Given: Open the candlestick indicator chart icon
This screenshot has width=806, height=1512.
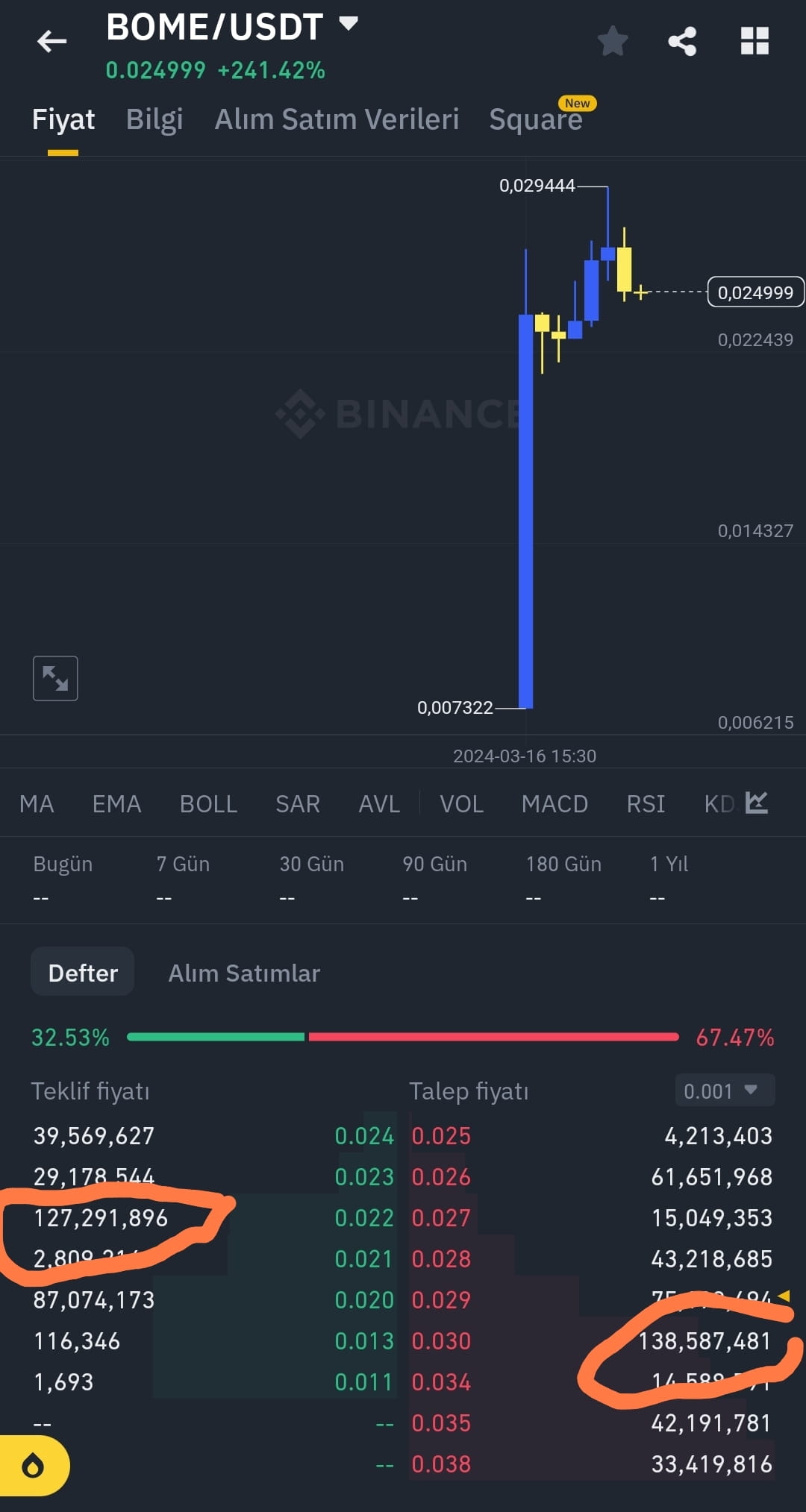Looking at the screenshot, I should (756, 803).
